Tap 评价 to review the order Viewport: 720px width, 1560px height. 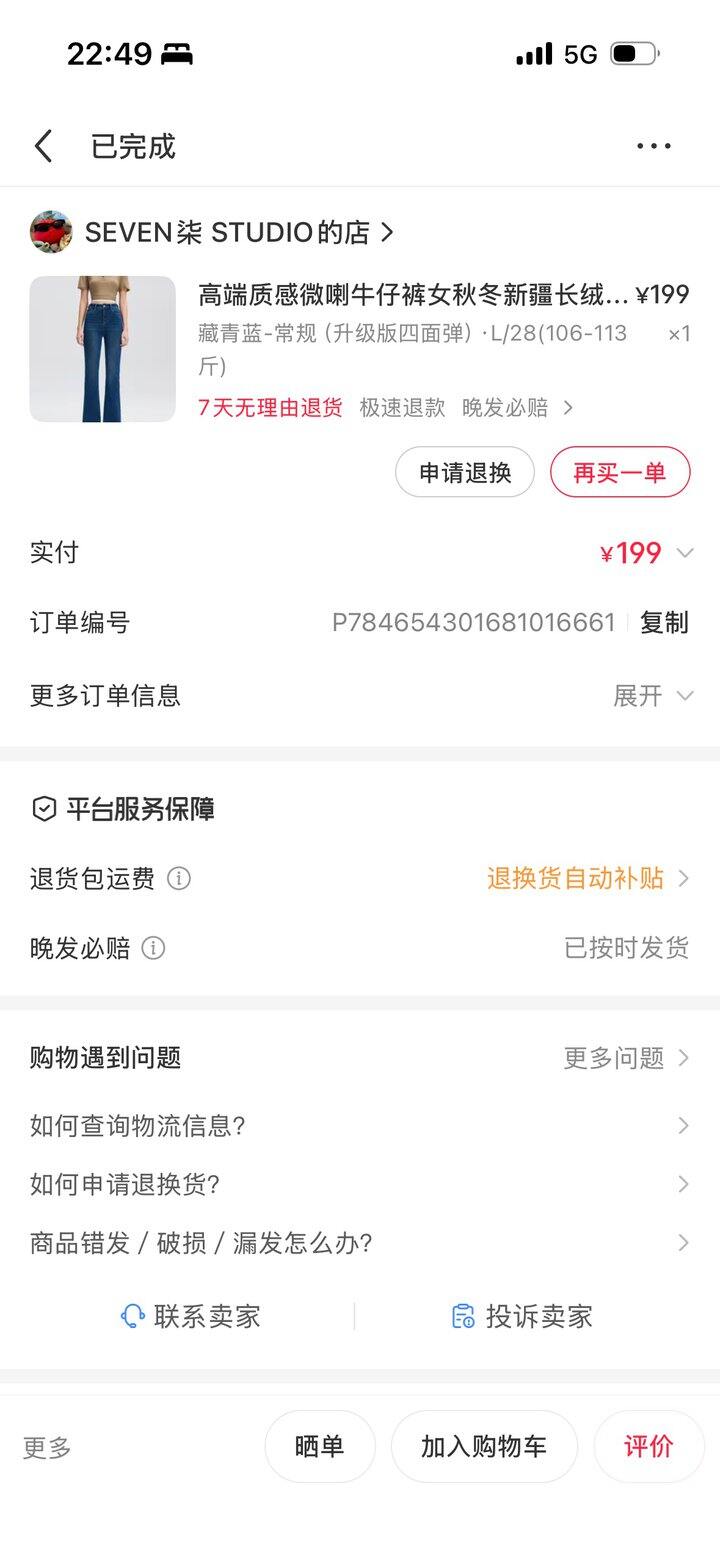(x=649, y=1446)
